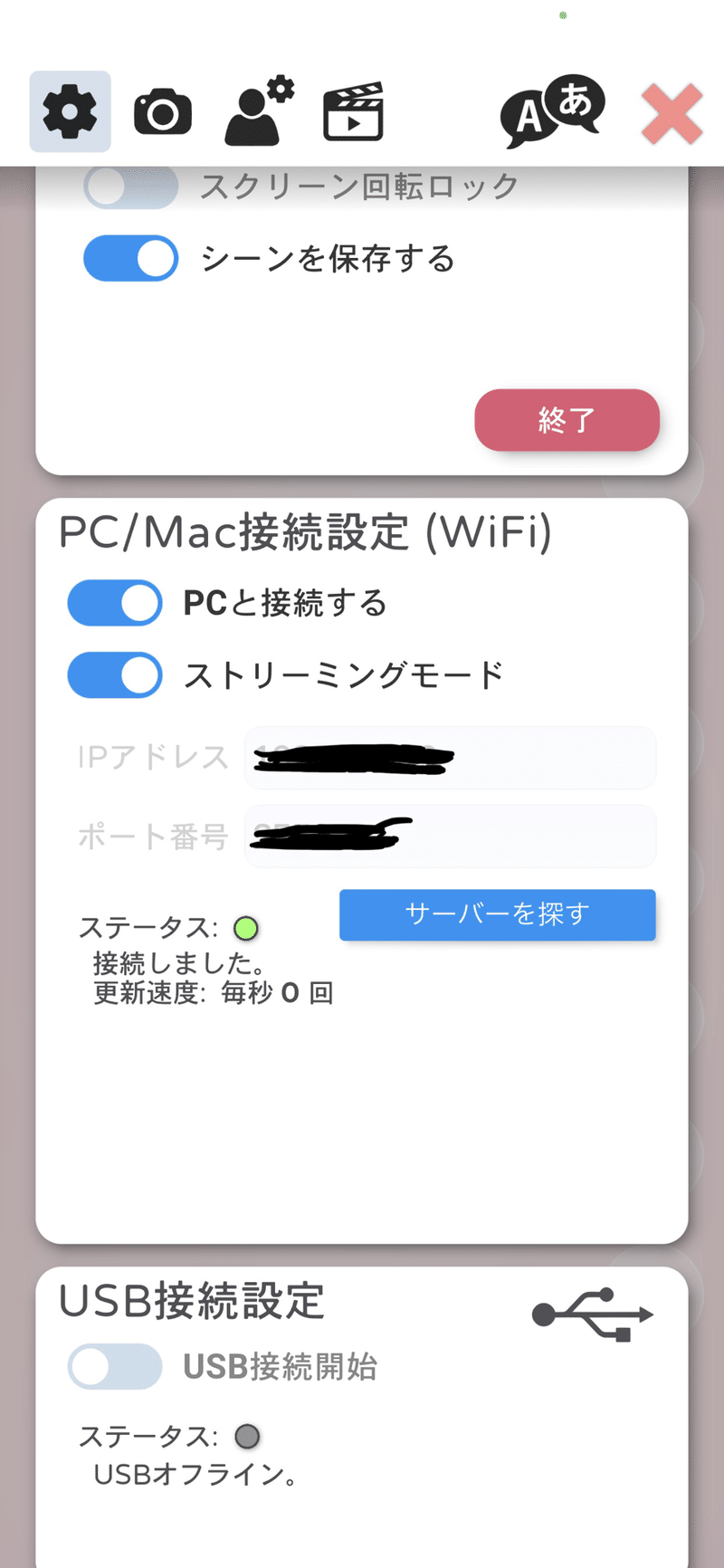Turn off the PCと接続する switch

coord(114,602)
